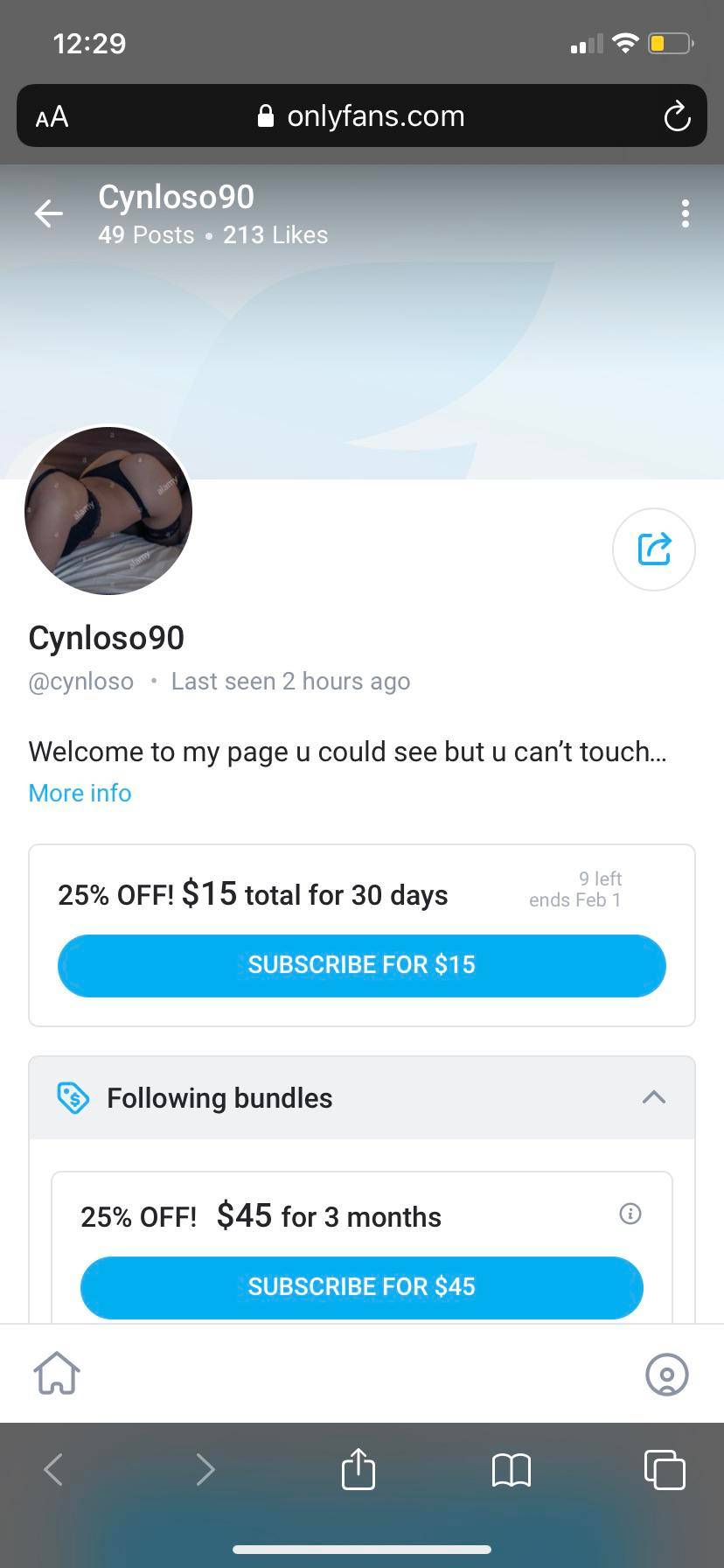The height and width of the screenshot is (1568, 724).
Task: Subscribe for $45 bundle
Action: (361, 1287)
